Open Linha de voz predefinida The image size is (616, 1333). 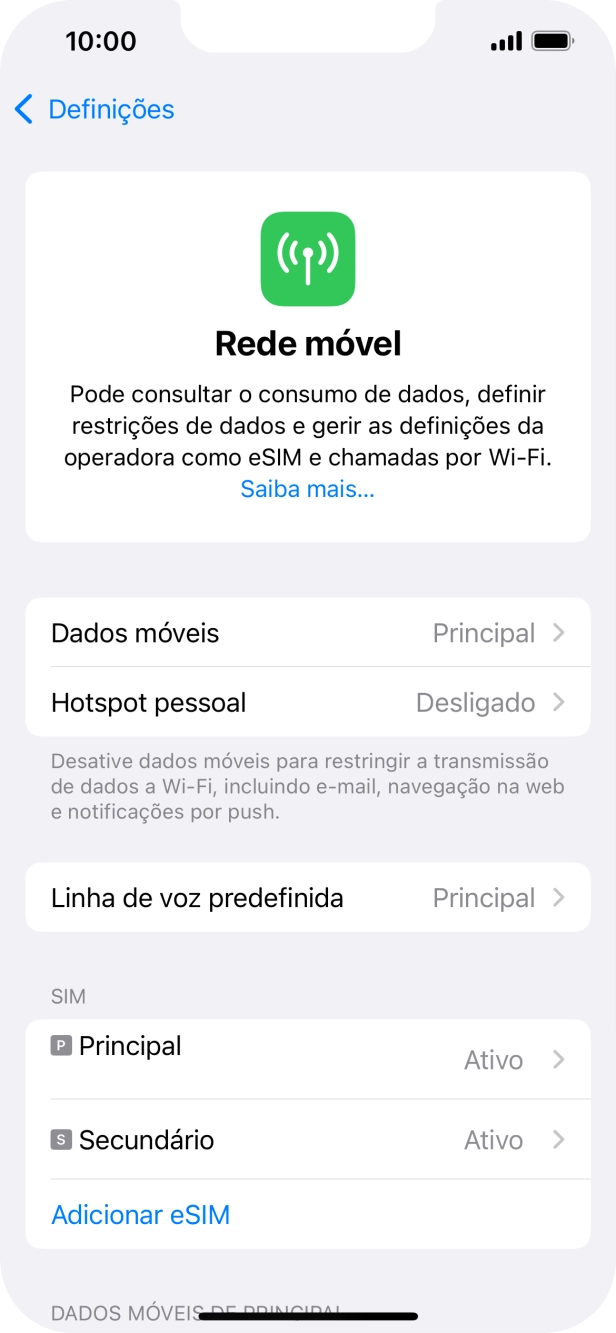307,898
